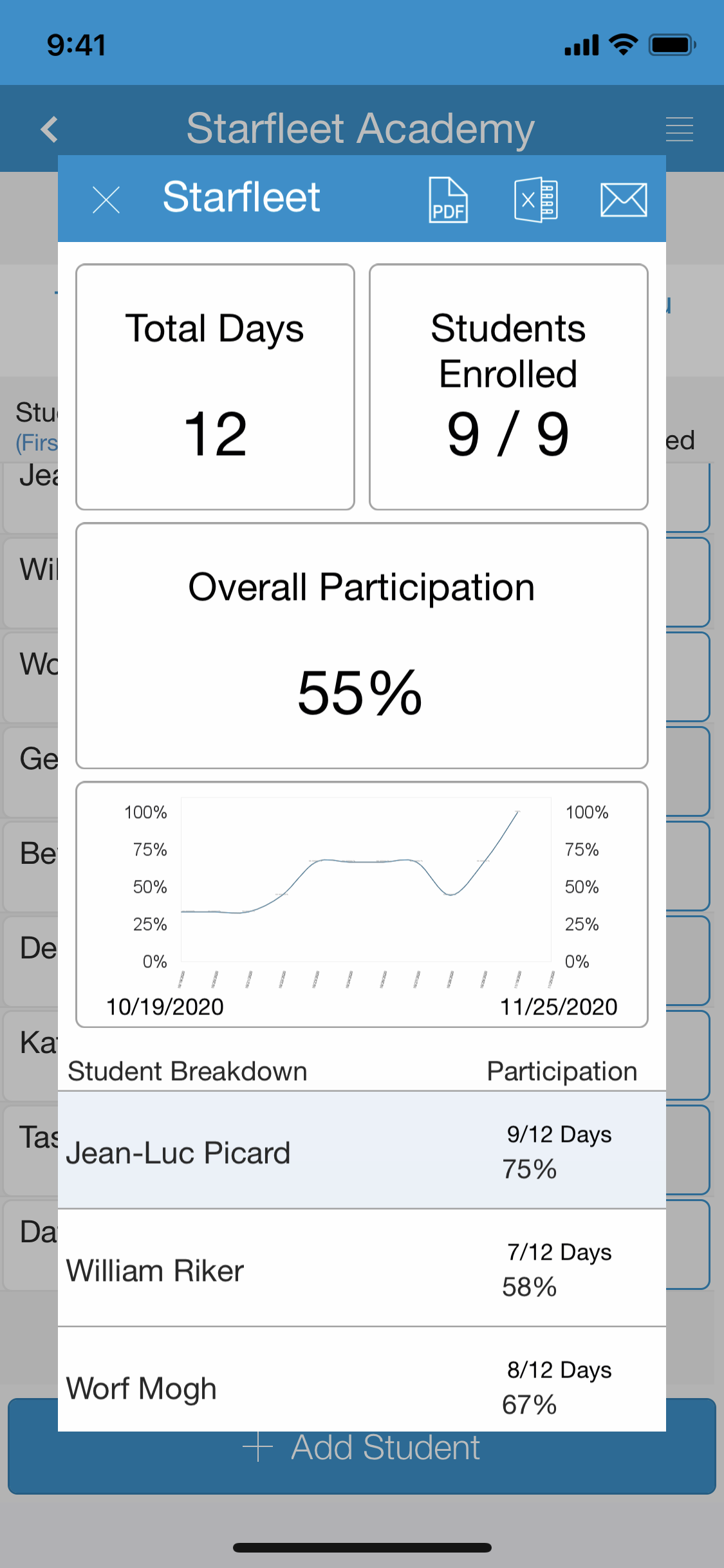Export the report as PDF

click(448, 200)
